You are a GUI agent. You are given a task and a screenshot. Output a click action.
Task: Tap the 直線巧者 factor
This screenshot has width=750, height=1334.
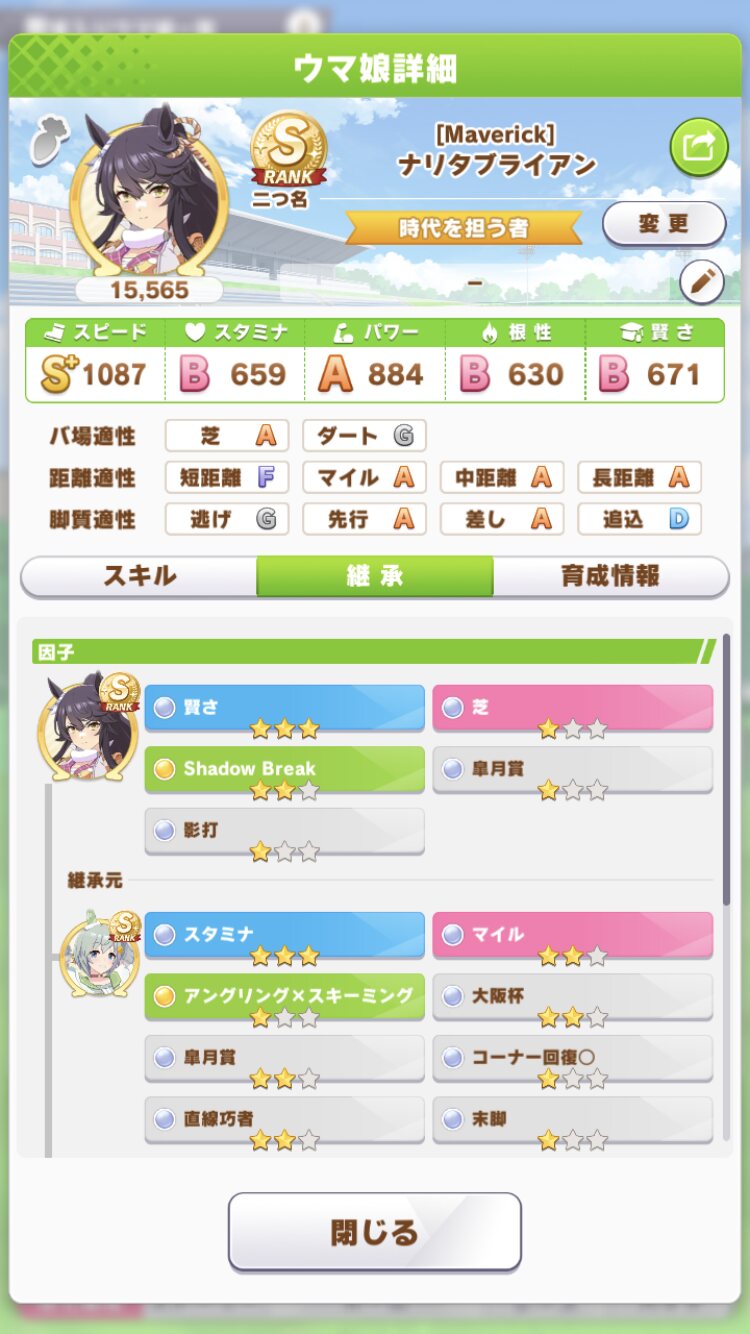pyautogui.click(x=285, y=1120)
